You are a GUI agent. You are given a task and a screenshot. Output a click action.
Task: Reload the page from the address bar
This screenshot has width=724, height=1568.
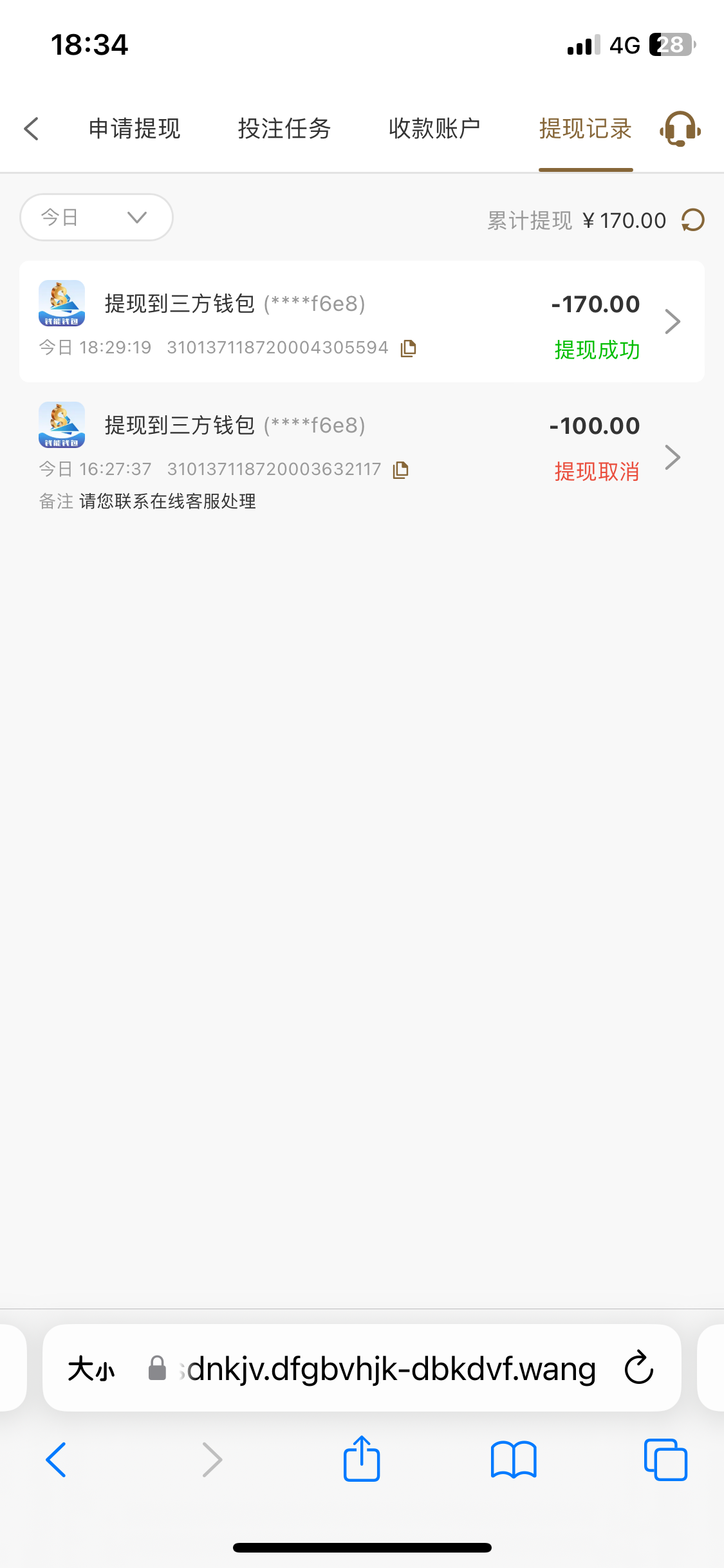[639, 1368]
